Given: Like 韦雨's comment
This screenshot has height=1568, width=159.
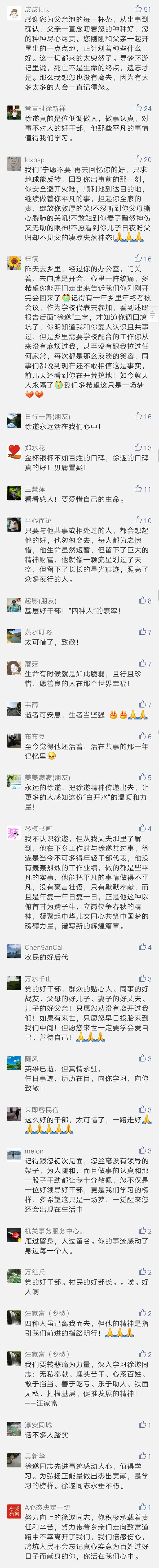Looking at the screenshot, I should pyautogui.click(x=141, y=704).
